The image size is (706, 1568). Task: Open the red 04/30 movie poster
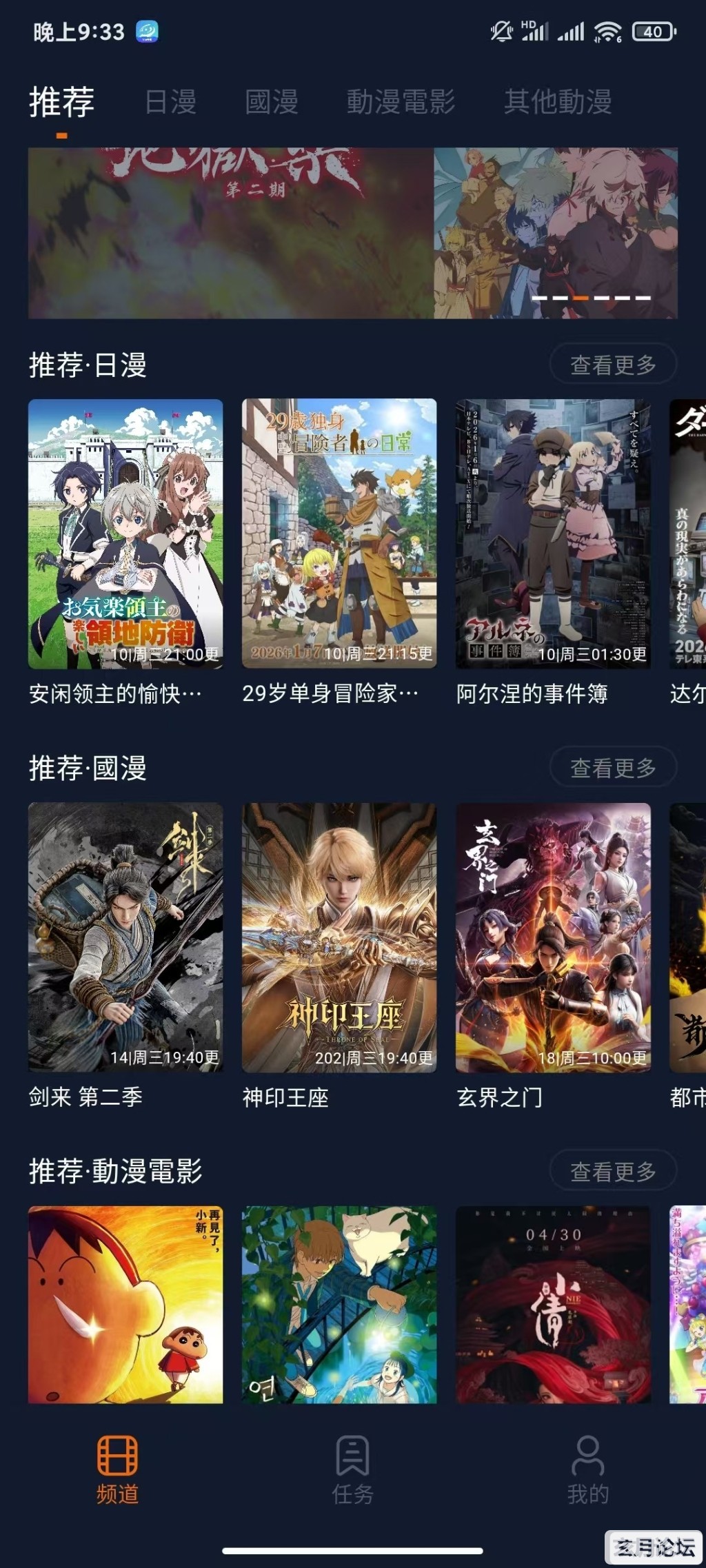(x=553, y=1304)
